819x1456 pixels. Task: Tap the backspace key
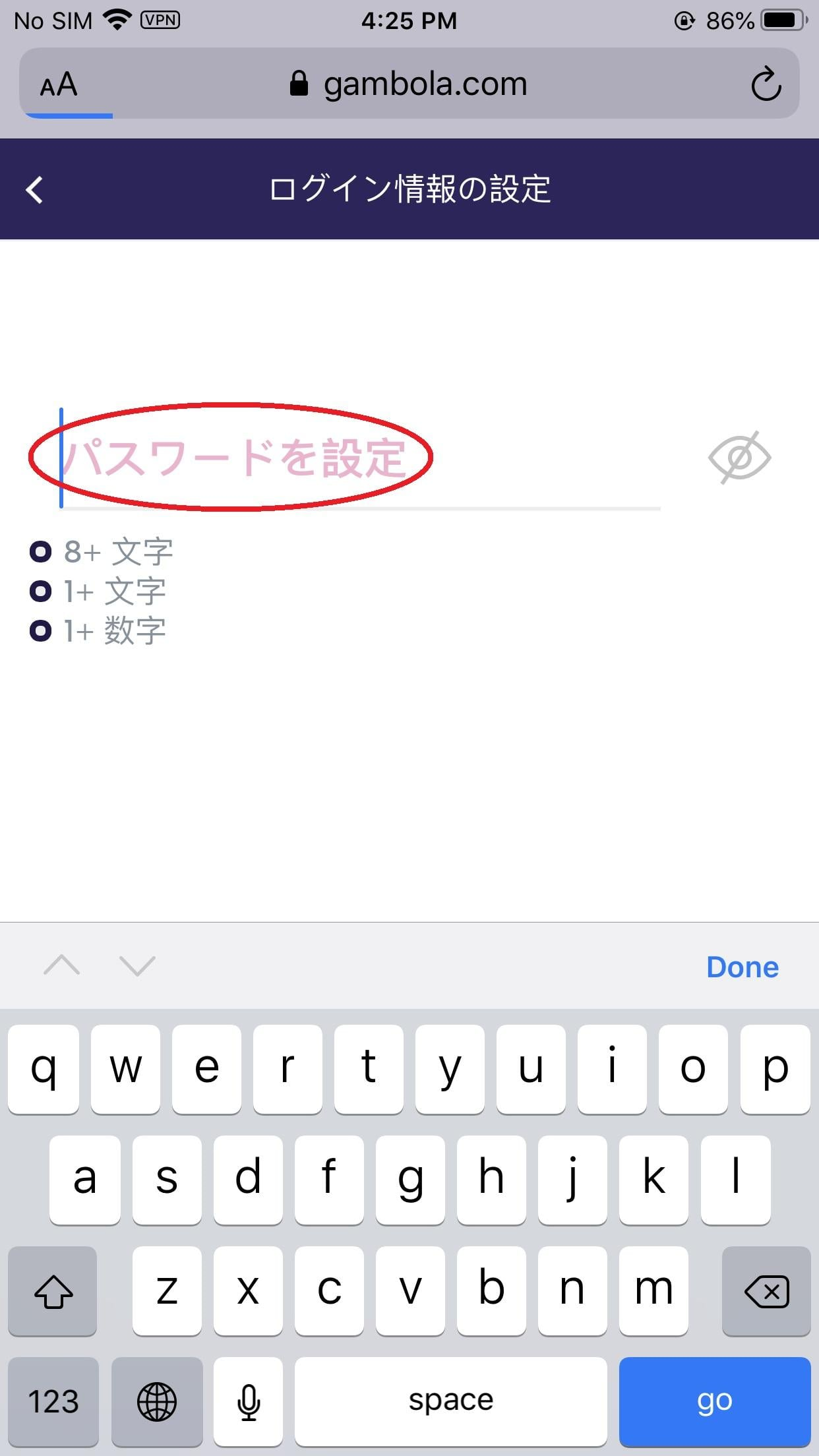766,1290
